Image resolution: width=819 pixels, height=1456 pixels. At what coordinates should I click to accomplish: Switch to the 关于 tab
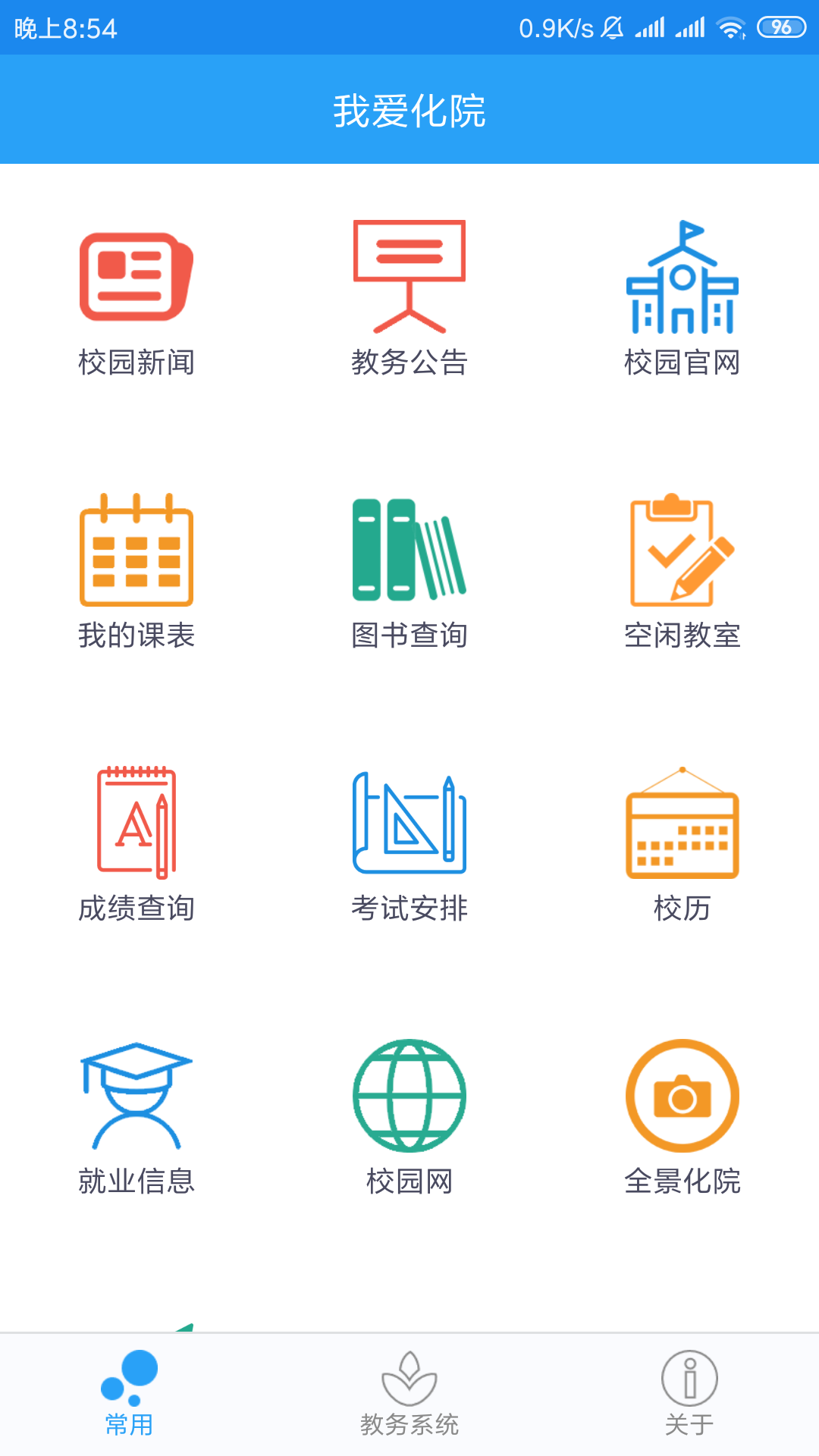[x=689, y=1394]
